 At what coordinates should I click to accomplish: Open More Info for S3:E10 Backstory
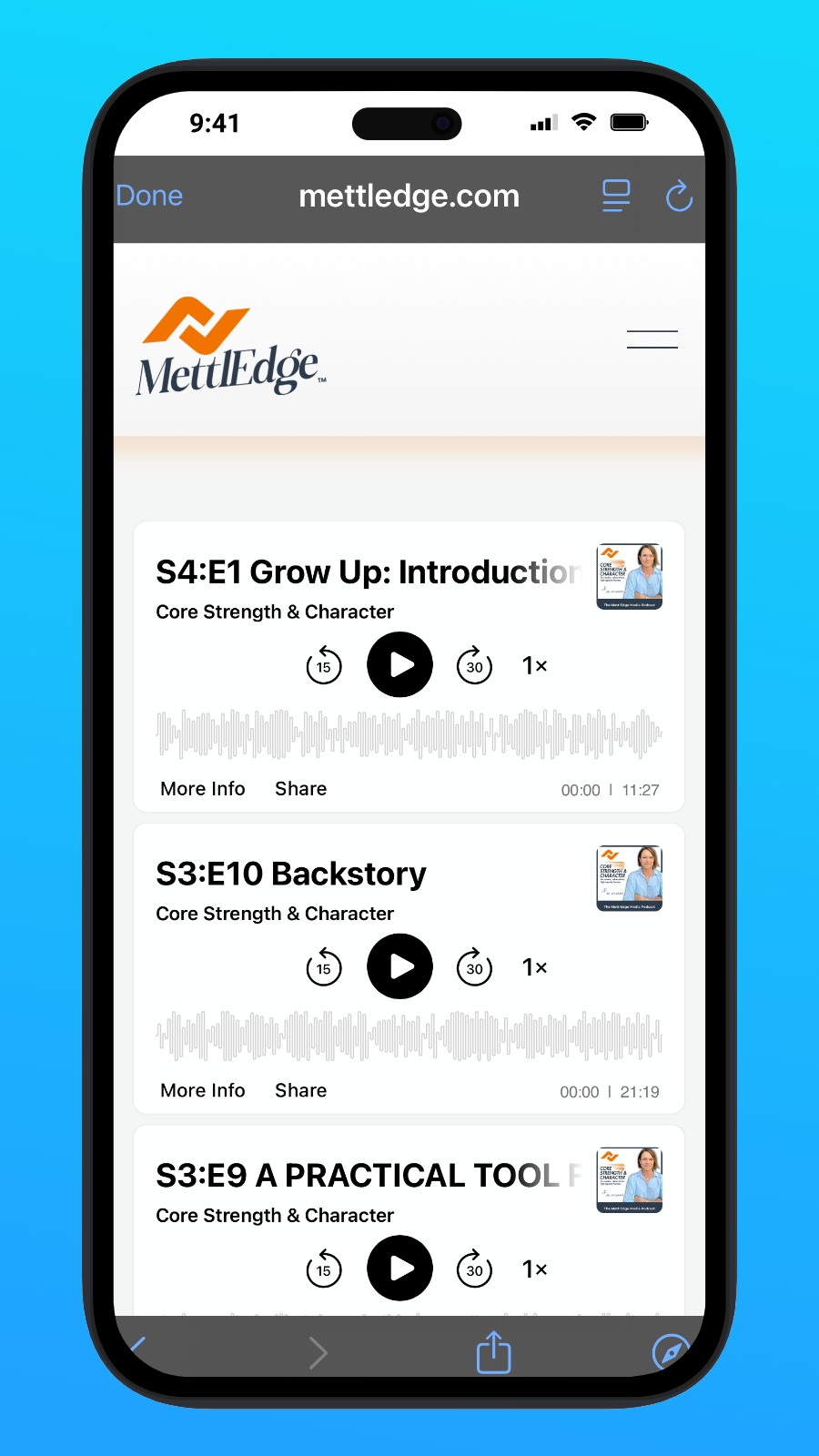203,1090
